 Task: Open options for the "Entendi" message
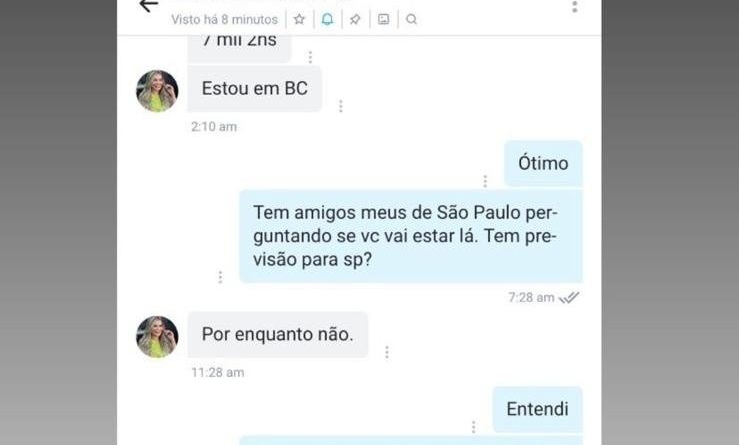(474, 427)
